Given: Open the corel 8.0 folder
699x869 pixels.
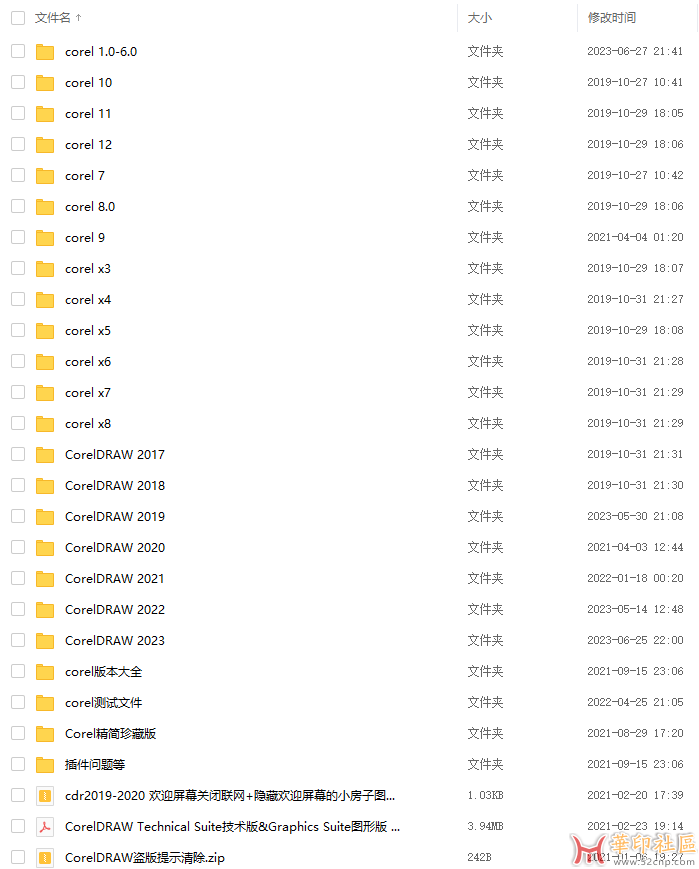Looking at the screenshot, I should [x=89, y=207].
